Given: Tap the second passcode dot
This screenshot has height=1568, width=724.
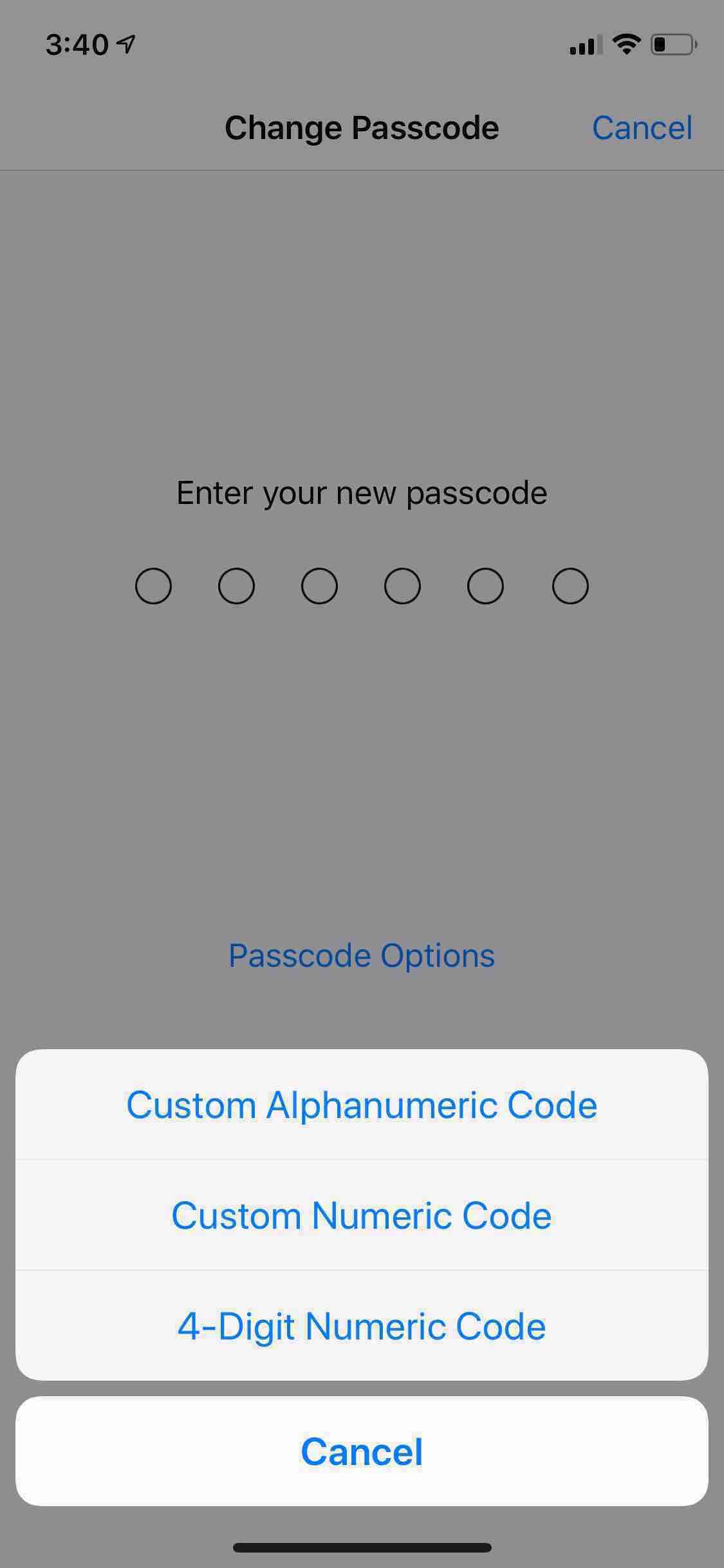Looking at the screenshot, I should pos(236,585).
